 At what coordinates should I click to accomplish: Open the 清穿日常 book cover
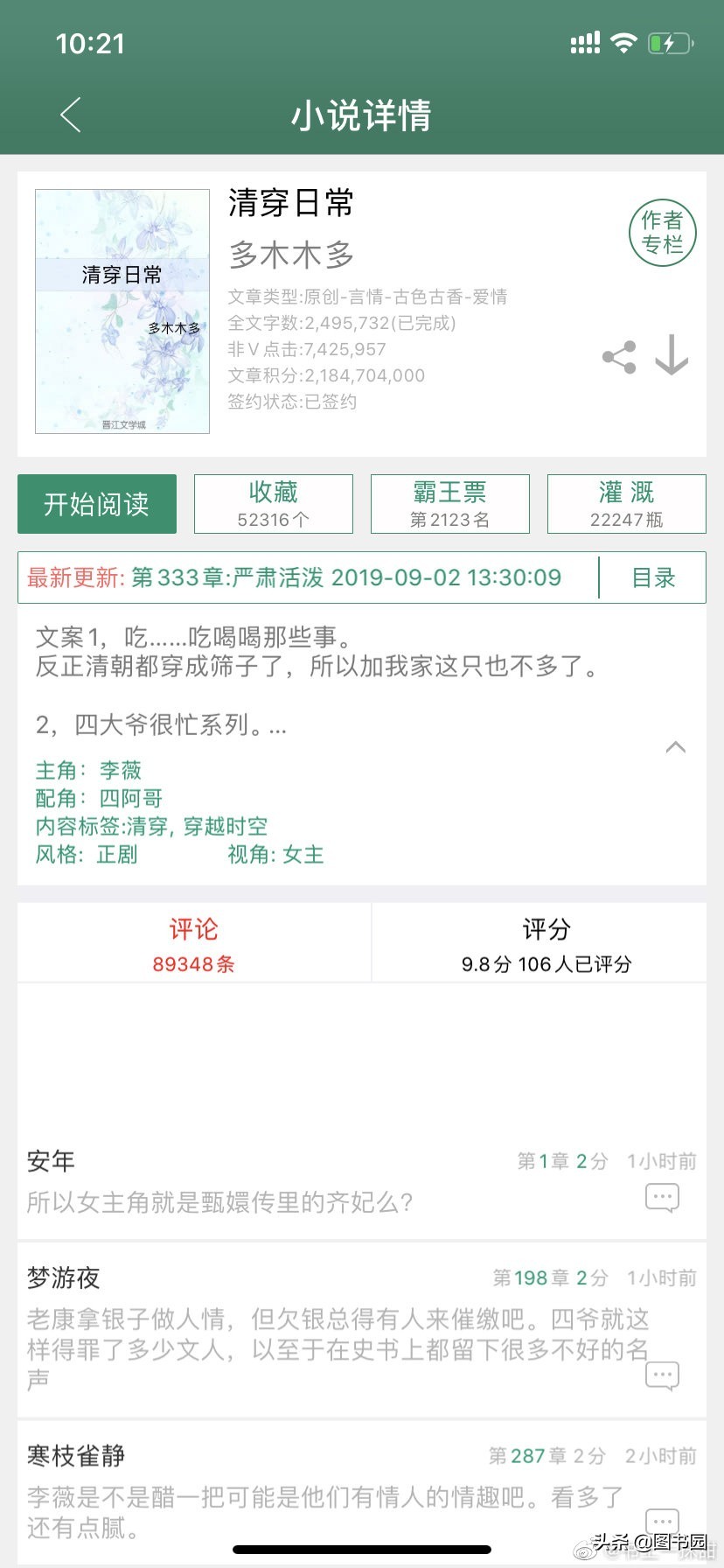point(122,311)
